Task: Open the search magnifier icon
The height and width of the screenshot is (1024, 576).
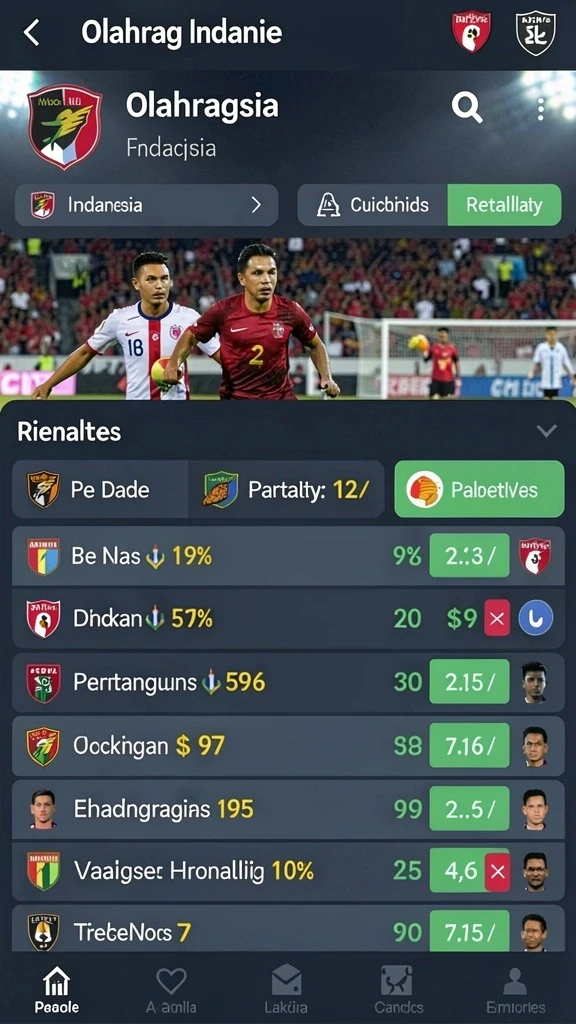Action: (x=467, y=107)
